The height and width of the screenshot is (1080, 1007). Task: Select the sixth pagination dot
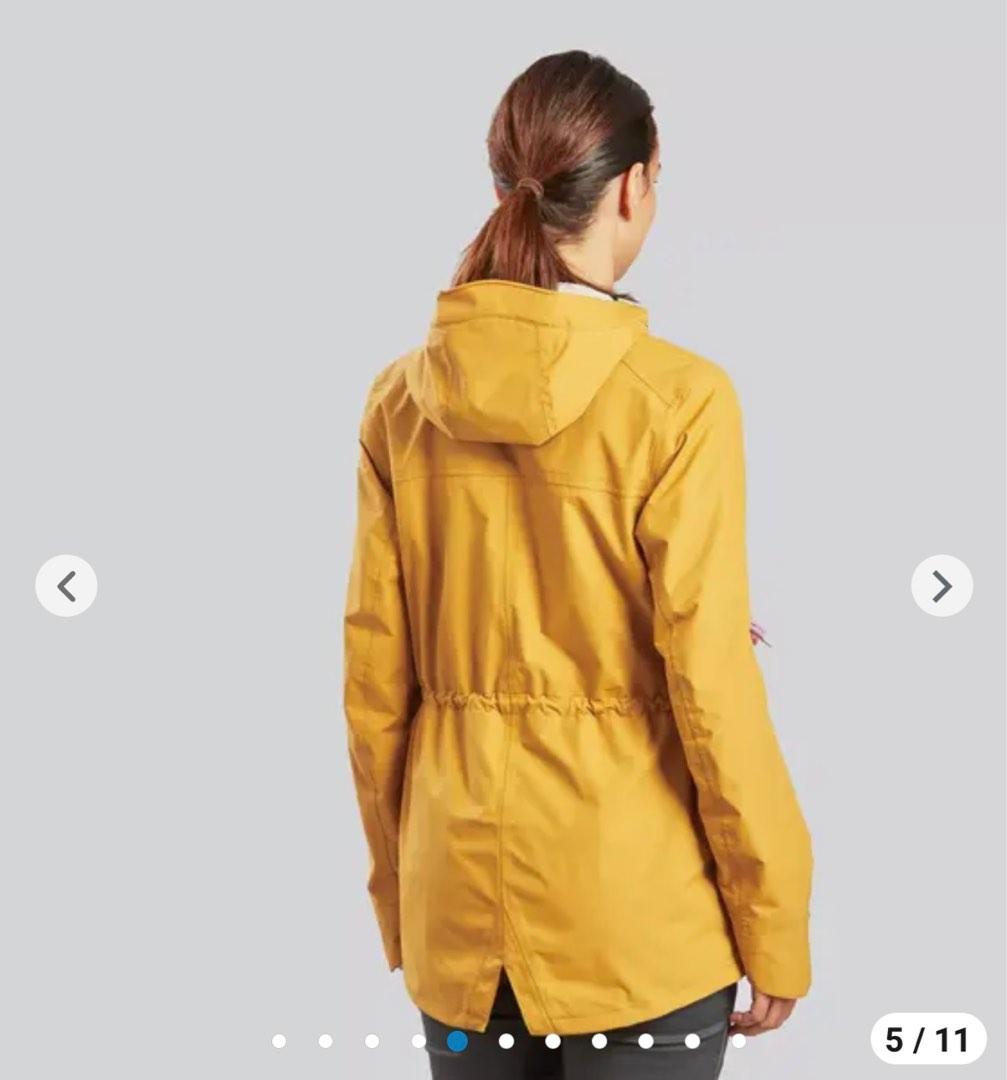pos(507,1041)
